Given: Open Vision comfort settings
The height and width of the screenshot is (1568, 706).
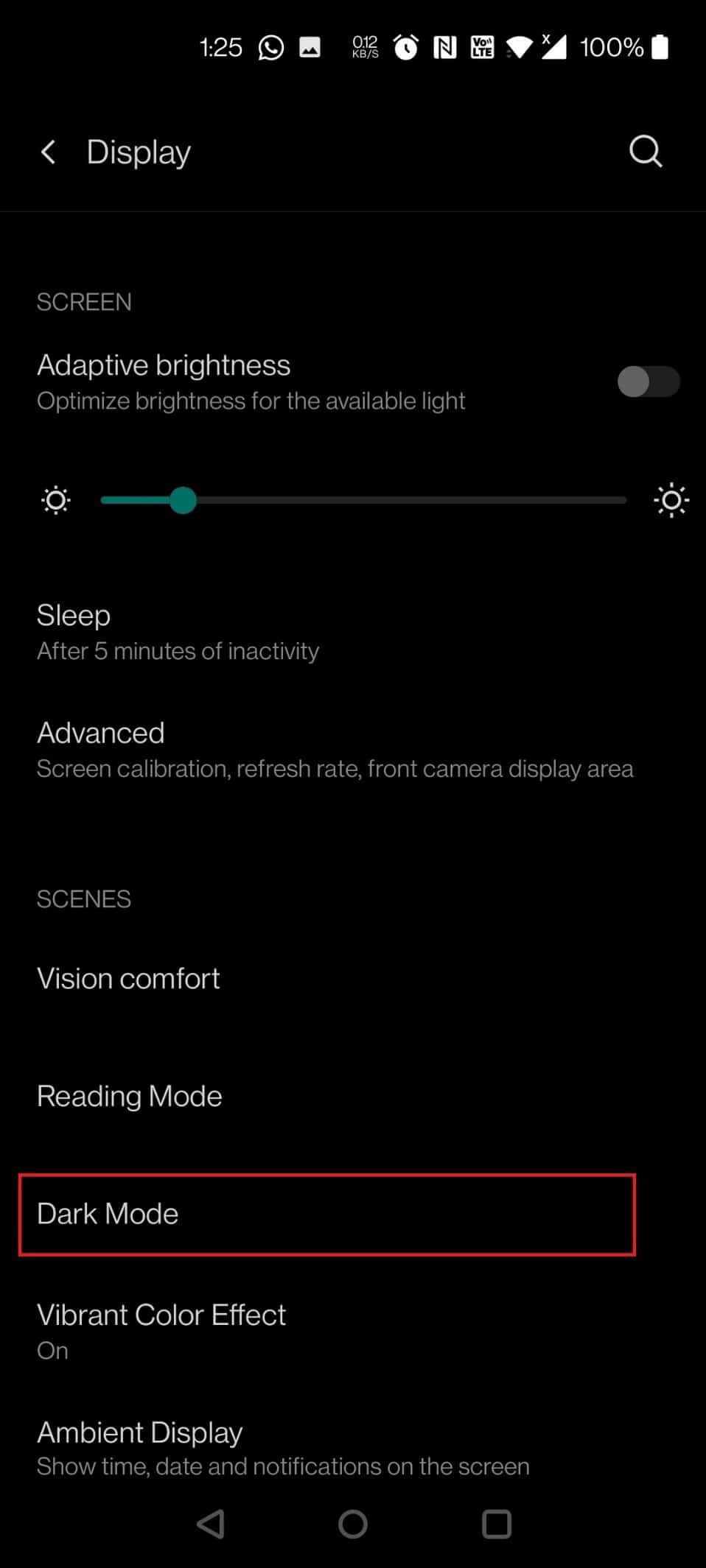Looking at the screenshot, I should click(x=128, y=978).
